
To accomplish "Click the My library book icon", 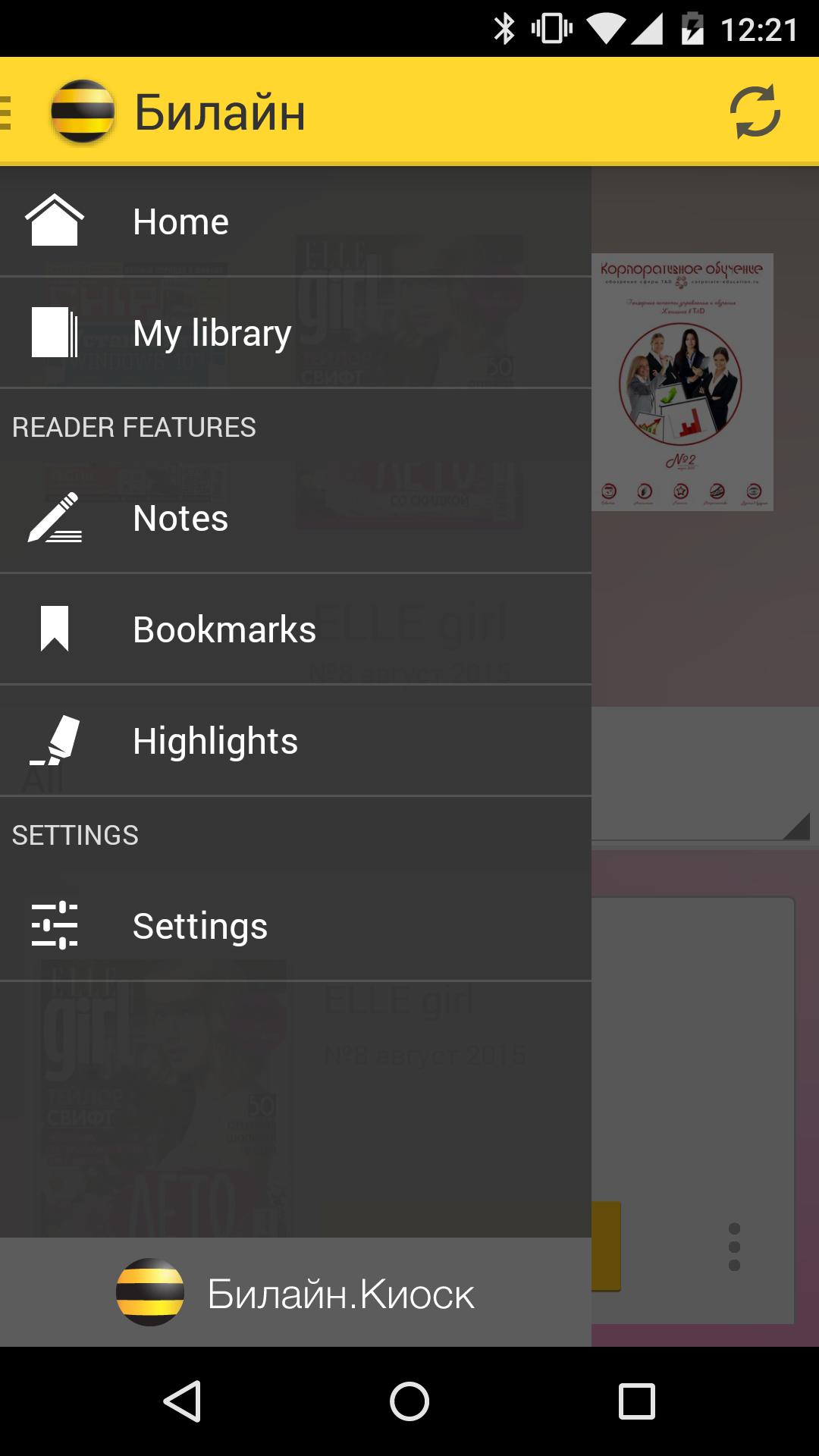I will (x=55, y=331).
